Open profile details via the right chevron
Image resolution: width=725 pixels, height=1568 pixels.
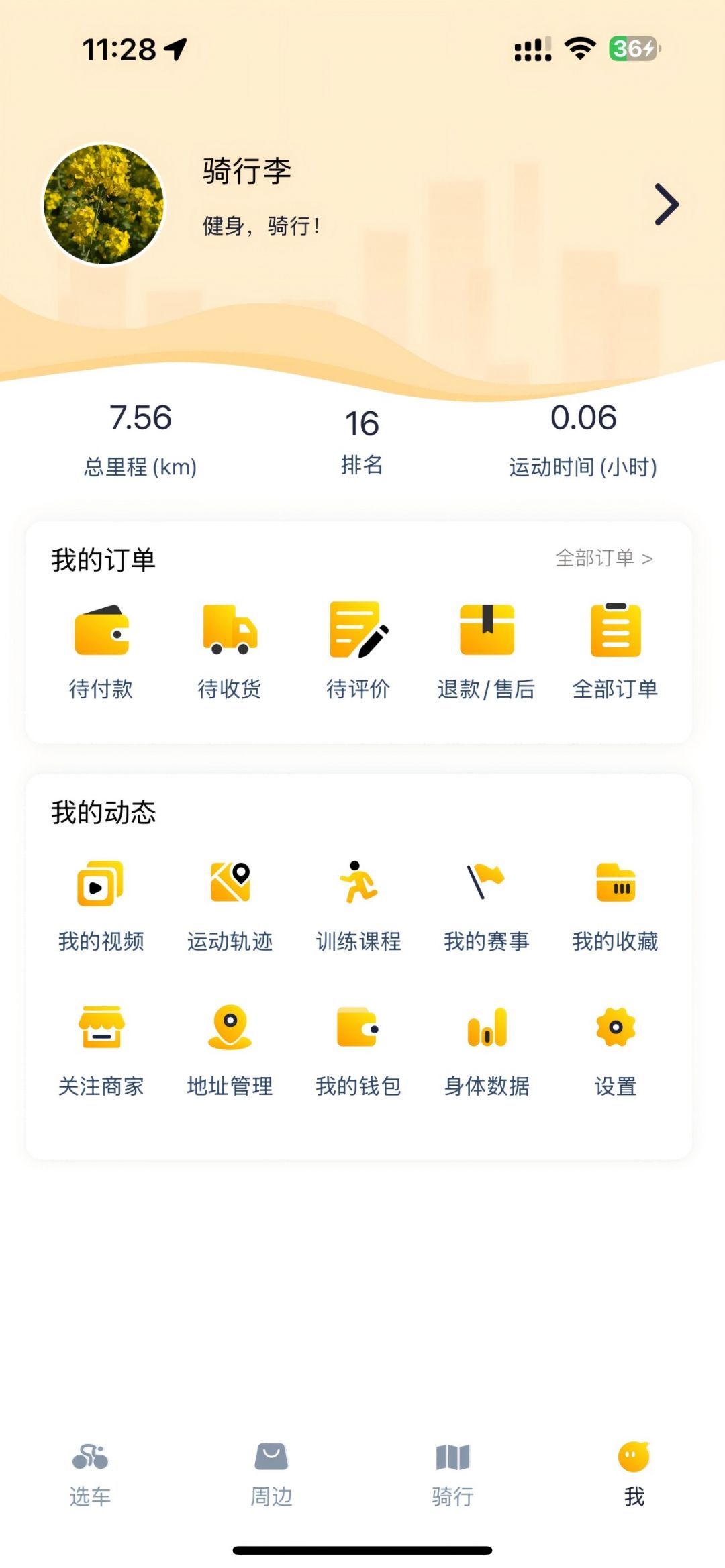pos(666,205)
